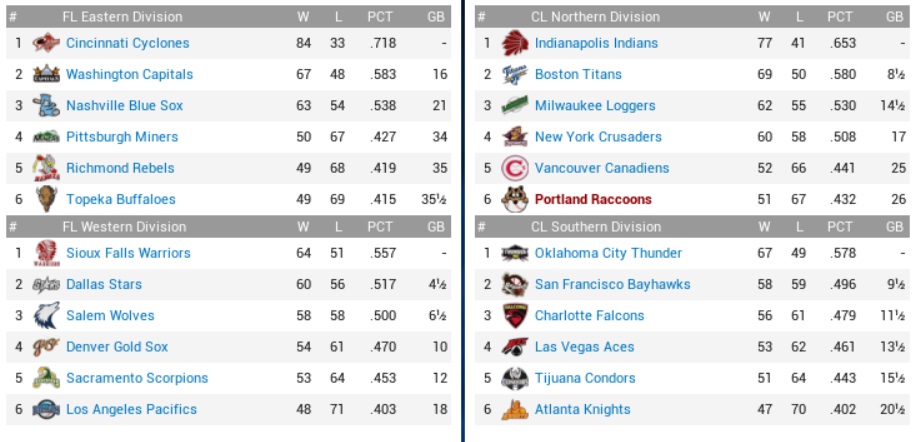This screenshot has height=442, width=917.
Task: View the Salem Wolves team page
Action: point(110,316)
